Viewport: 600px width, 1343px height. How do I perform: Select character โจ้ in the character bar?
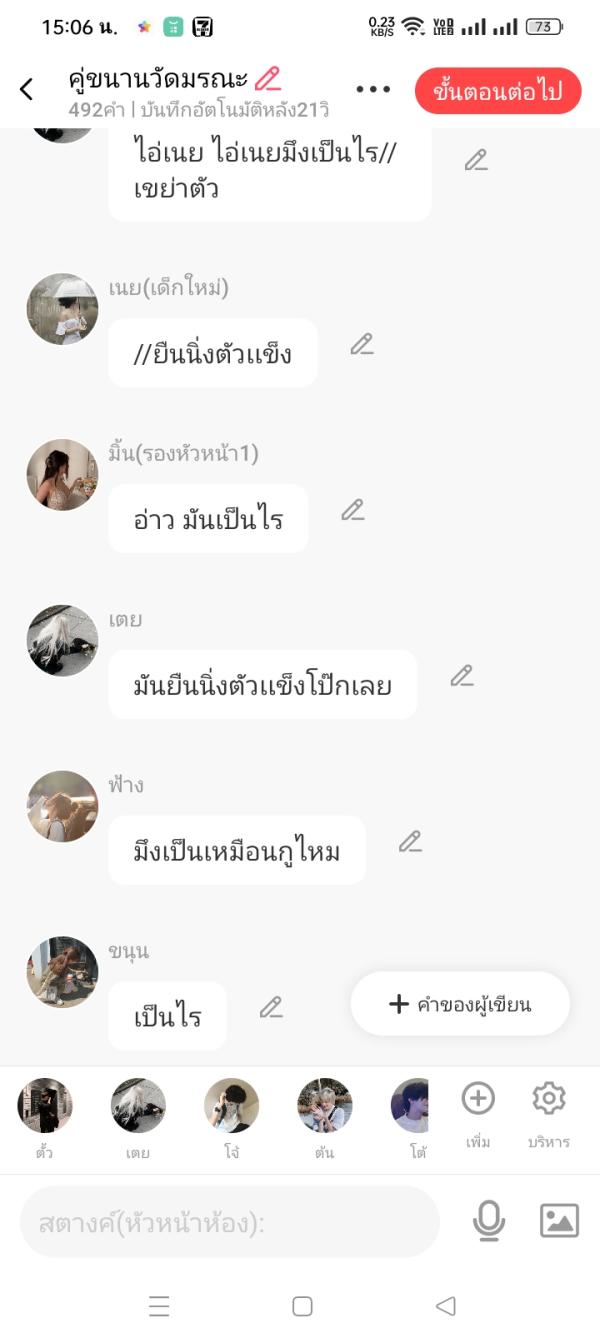pyautogui.click(x=231, y=1106)
